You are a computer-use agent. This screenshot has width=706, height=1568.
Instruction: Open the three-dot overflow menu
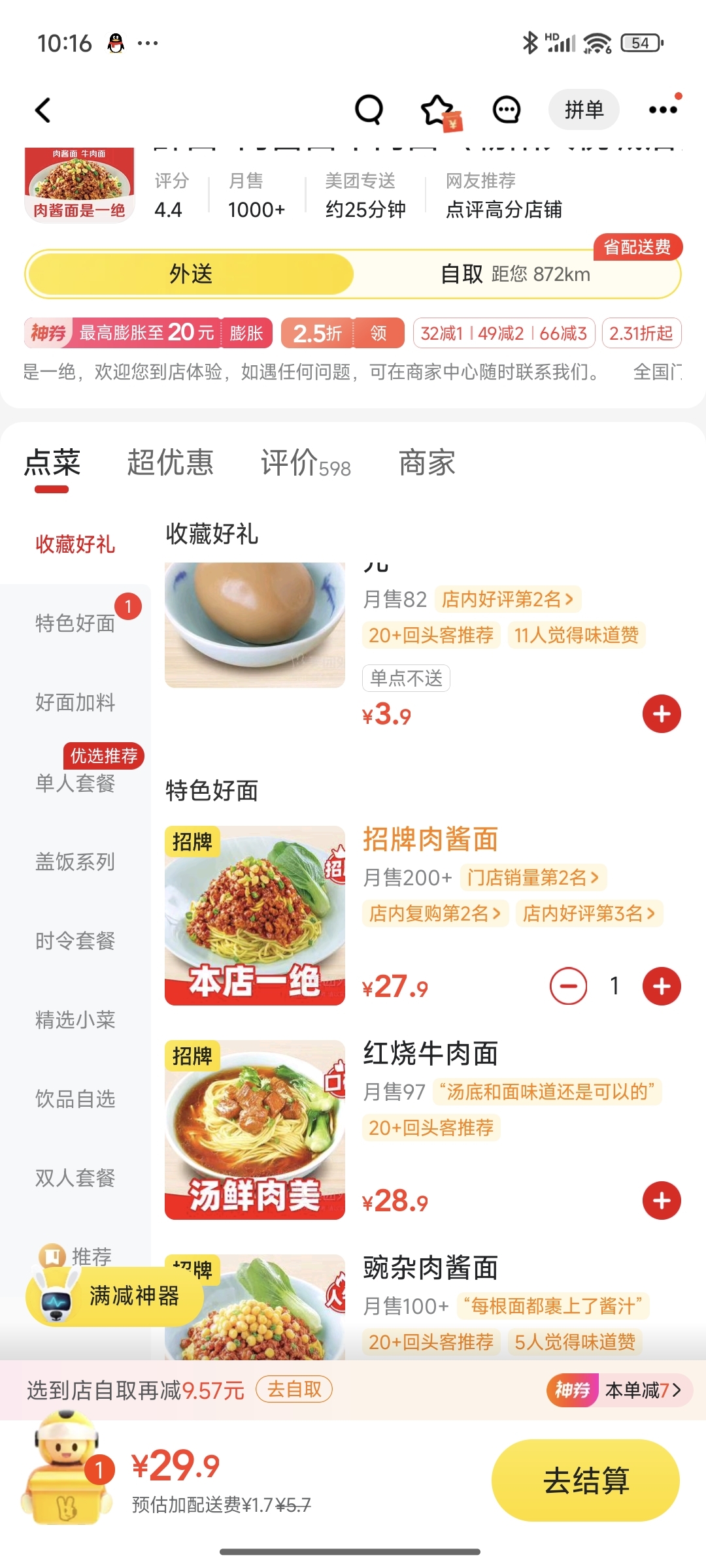click(x=663, y=110)
